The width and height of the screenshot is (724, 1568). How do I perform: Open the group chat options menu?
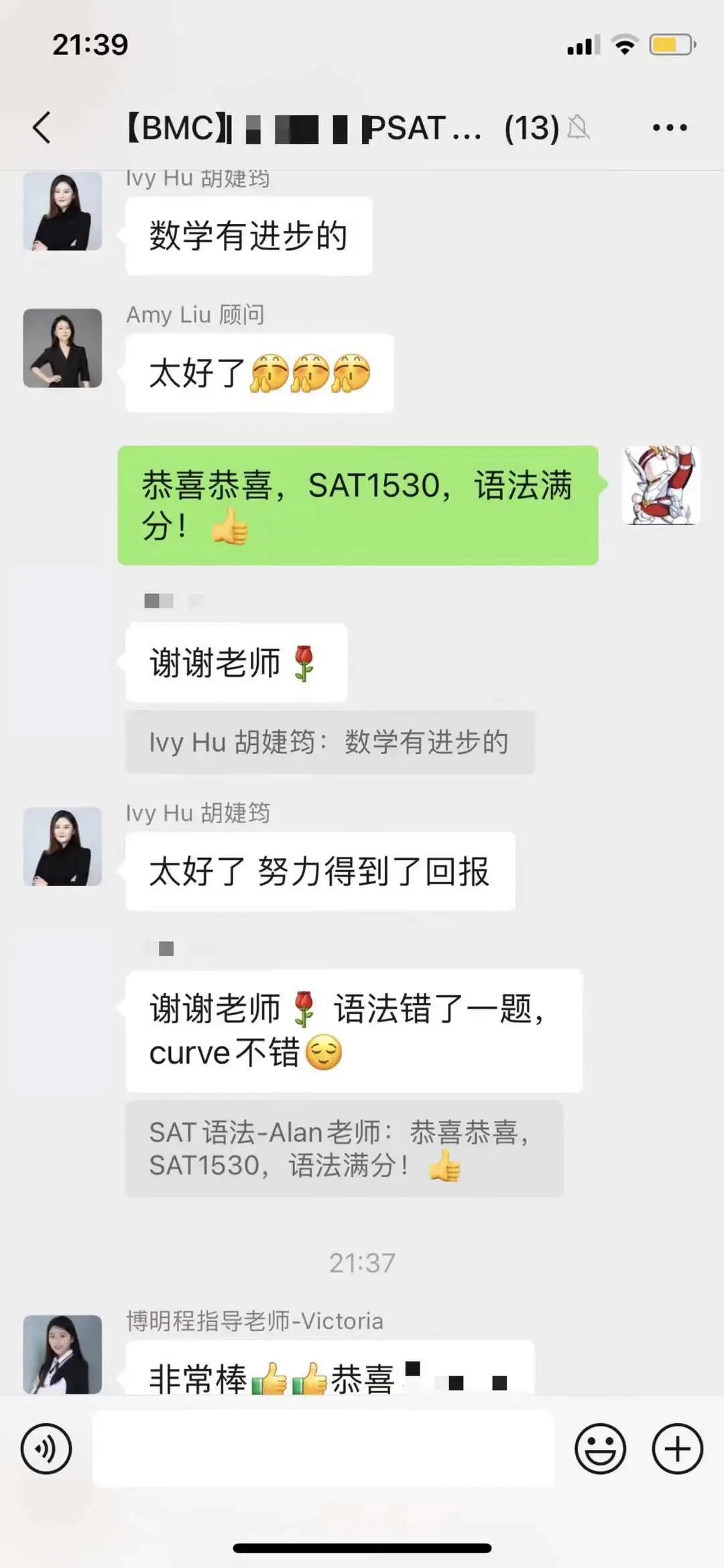point(670,127)
